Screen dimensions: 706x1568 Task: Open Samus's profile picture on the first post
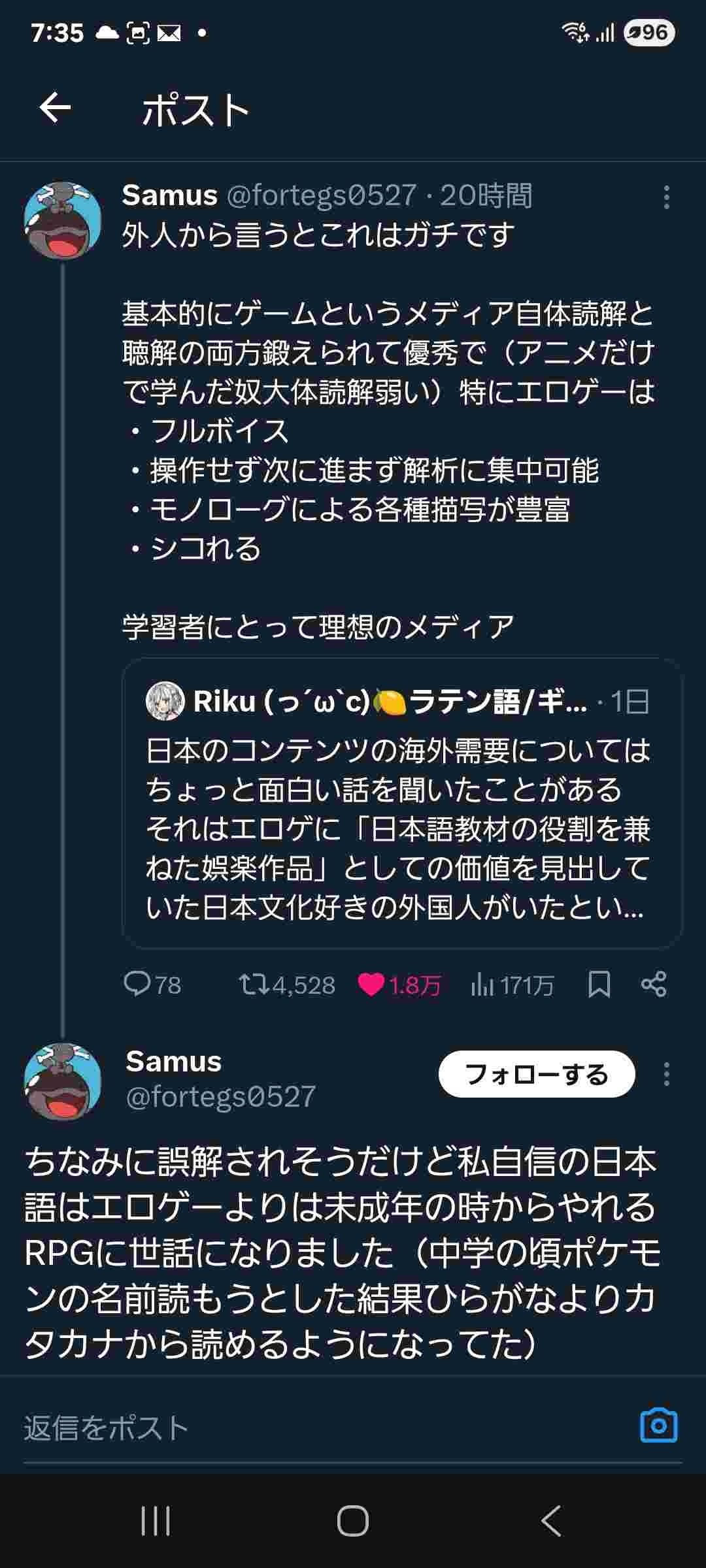63,221
